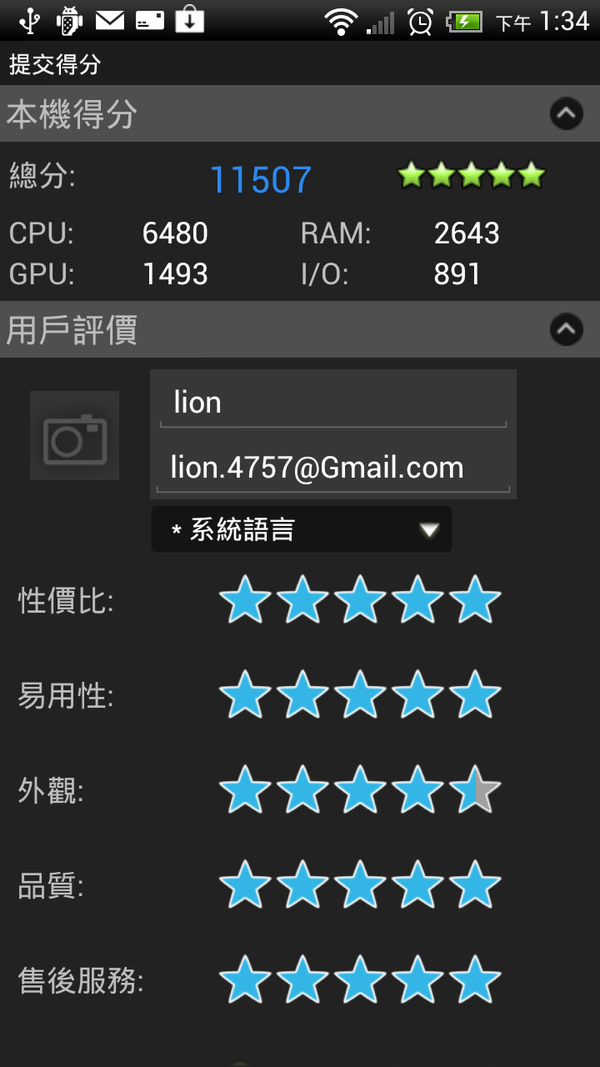Edit the name field showing lion
The width and height of the screenshot is (600, 1067).
tap(332, 403)
